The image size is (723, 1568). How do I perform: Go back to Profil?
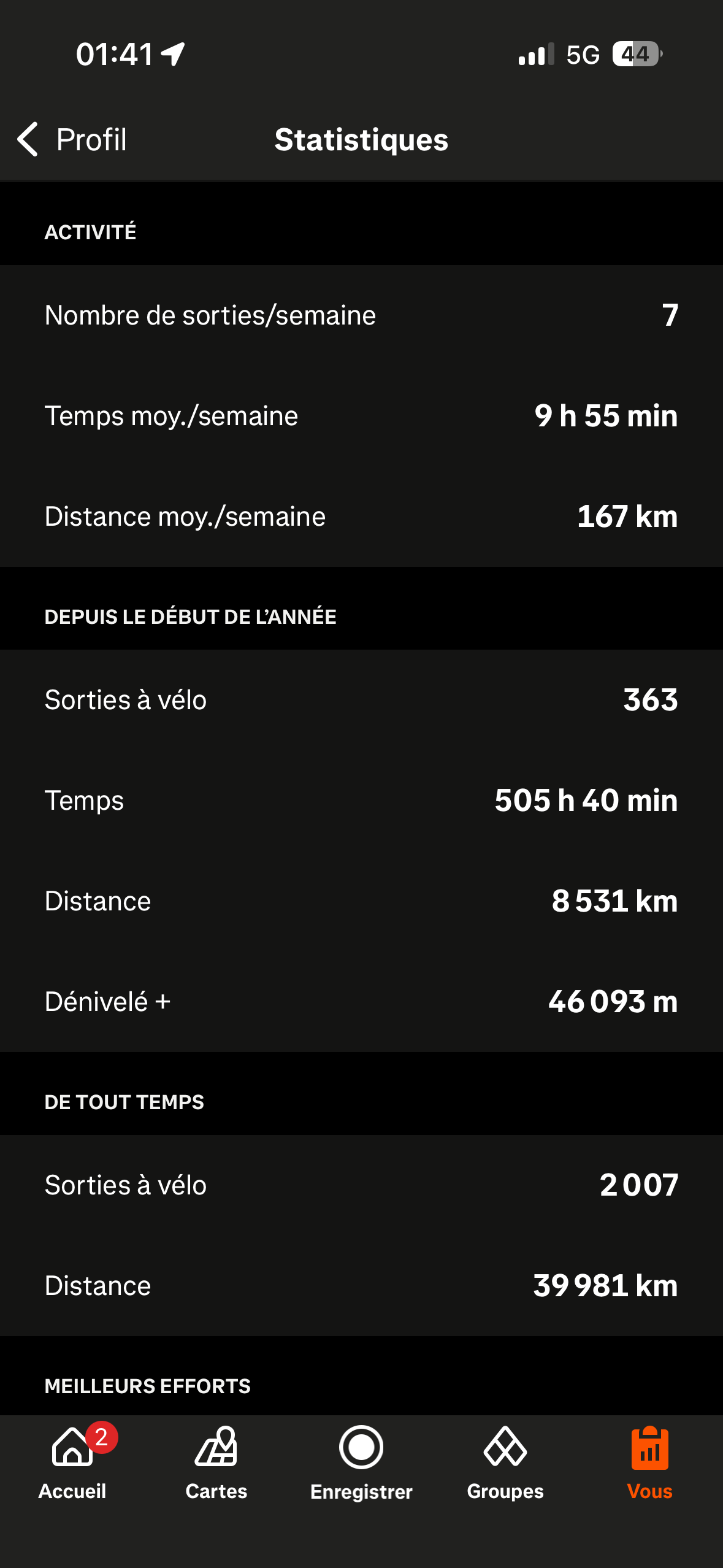[72, 139]
